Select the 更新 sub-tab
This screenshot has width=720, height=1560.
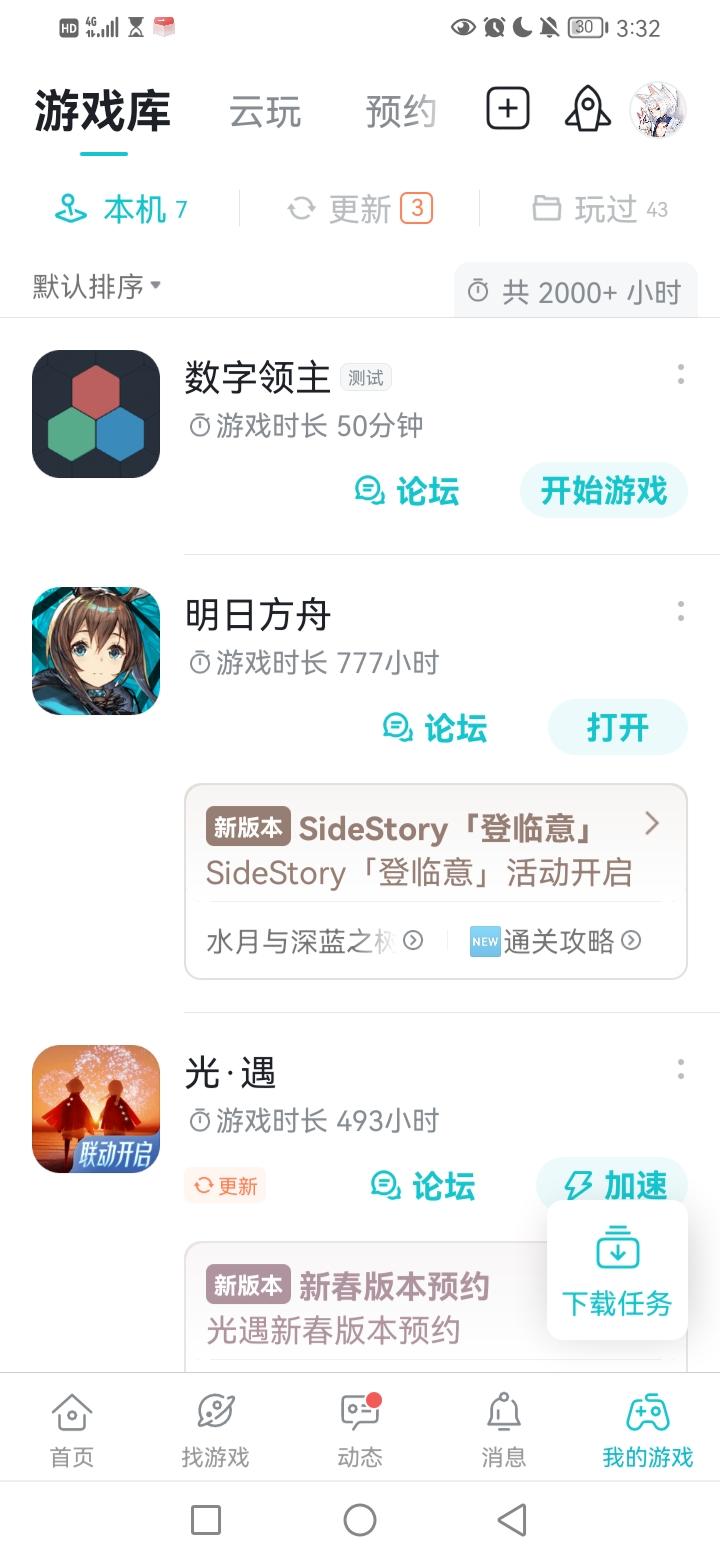click(360, 209)
